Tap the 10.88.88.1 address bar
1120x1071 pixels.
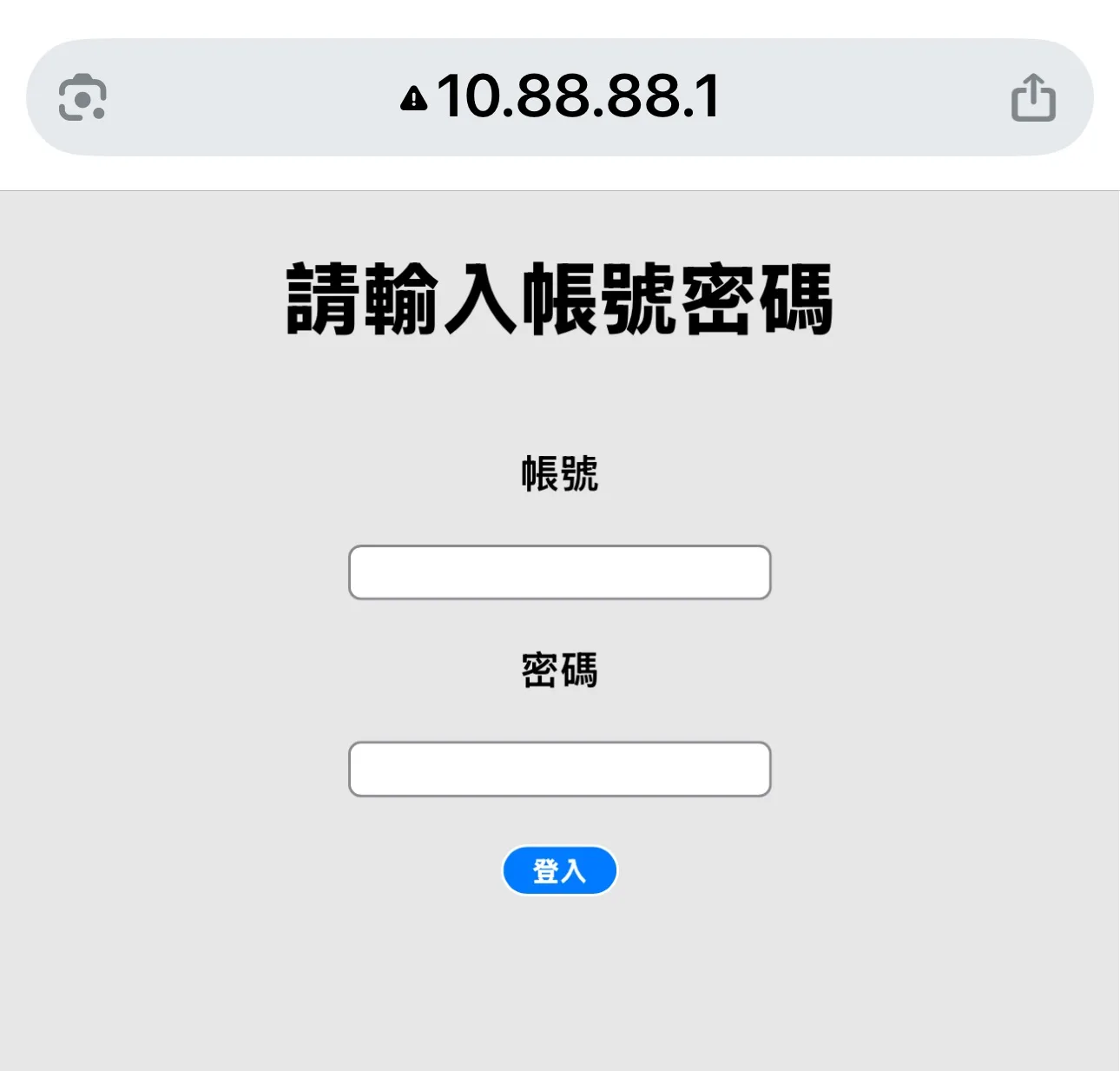560,96
